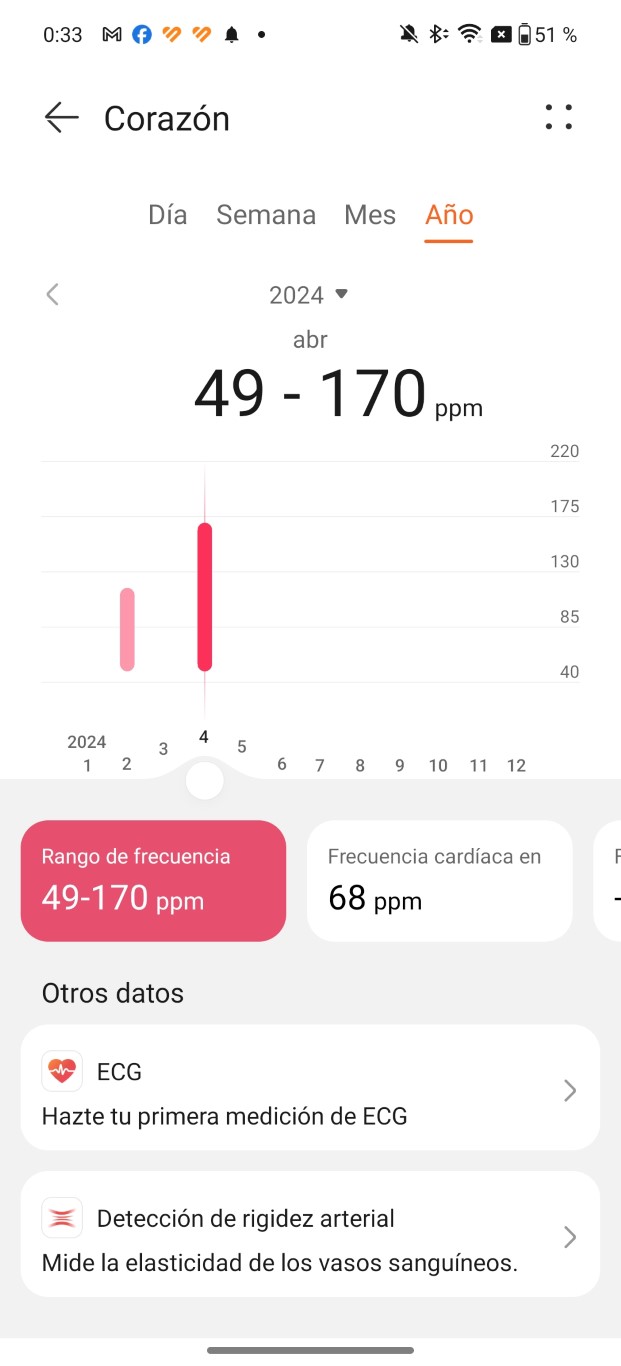Open the Frecuencia cardíaca en 68 ppm card
Viewport: 621px width, 1366px height.
(x=440, y=881)
